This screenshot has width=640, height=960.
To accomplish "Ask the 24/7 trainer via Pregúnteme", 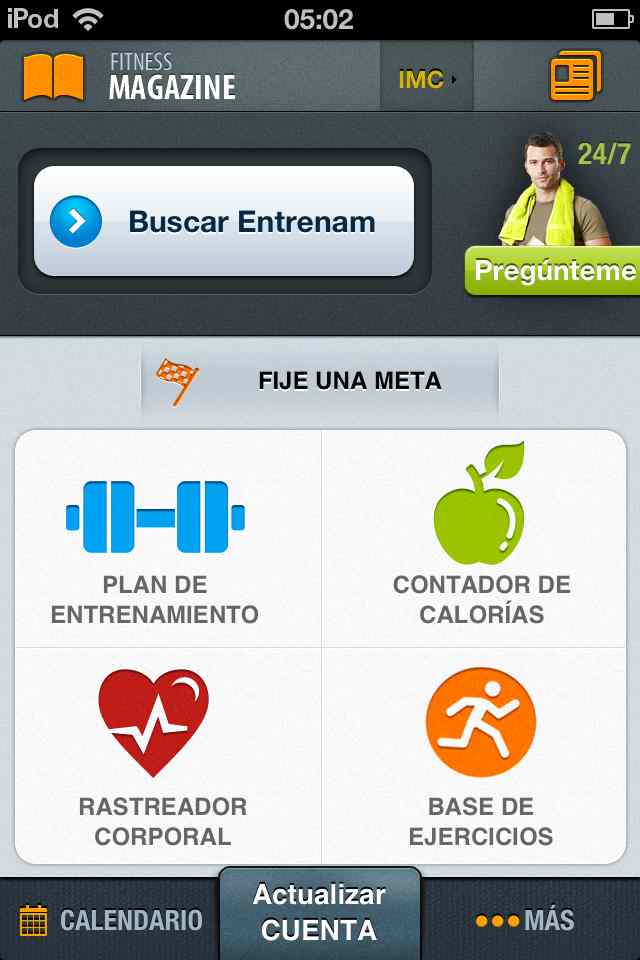I will pos(554,270).
